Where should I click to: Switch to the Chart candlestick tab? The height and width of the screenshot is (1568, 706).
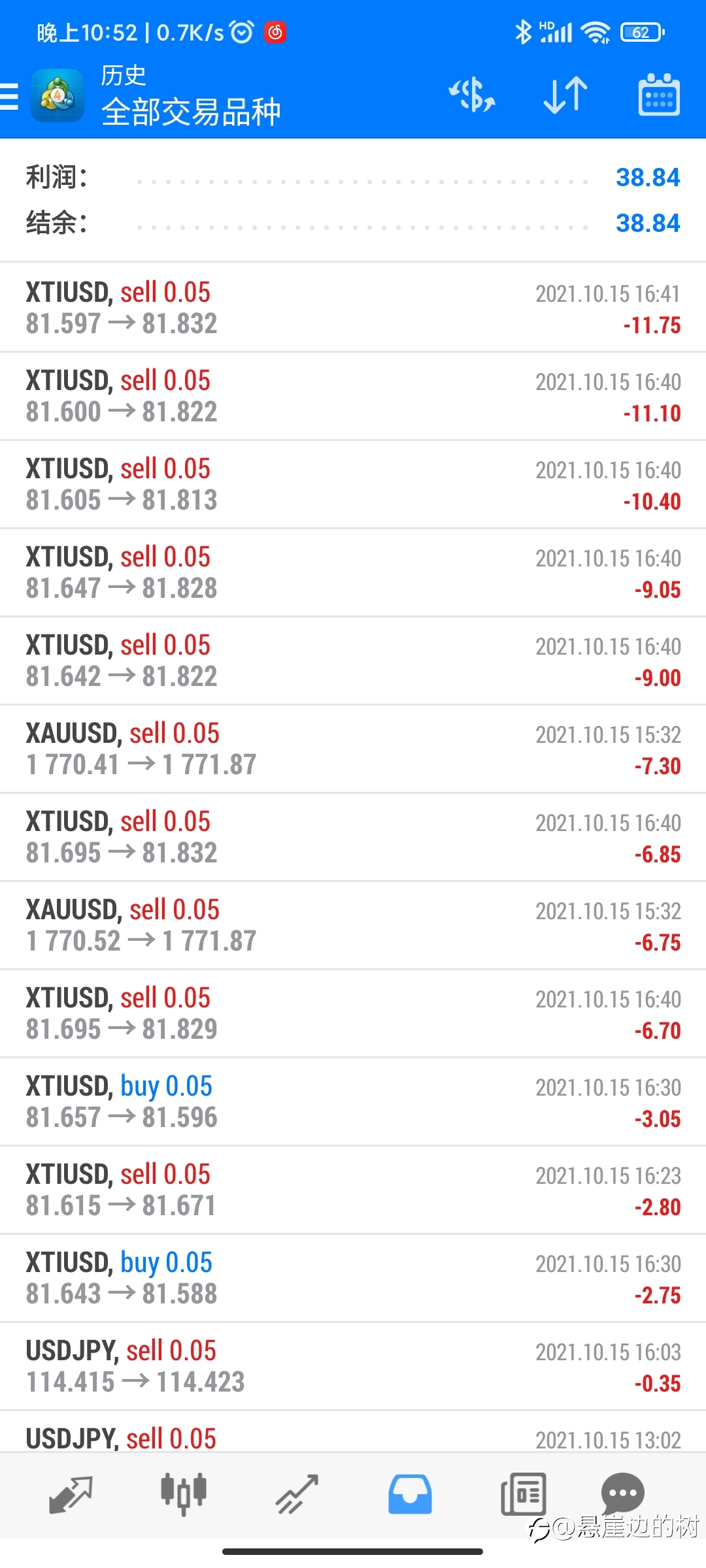pos(184,1494)
